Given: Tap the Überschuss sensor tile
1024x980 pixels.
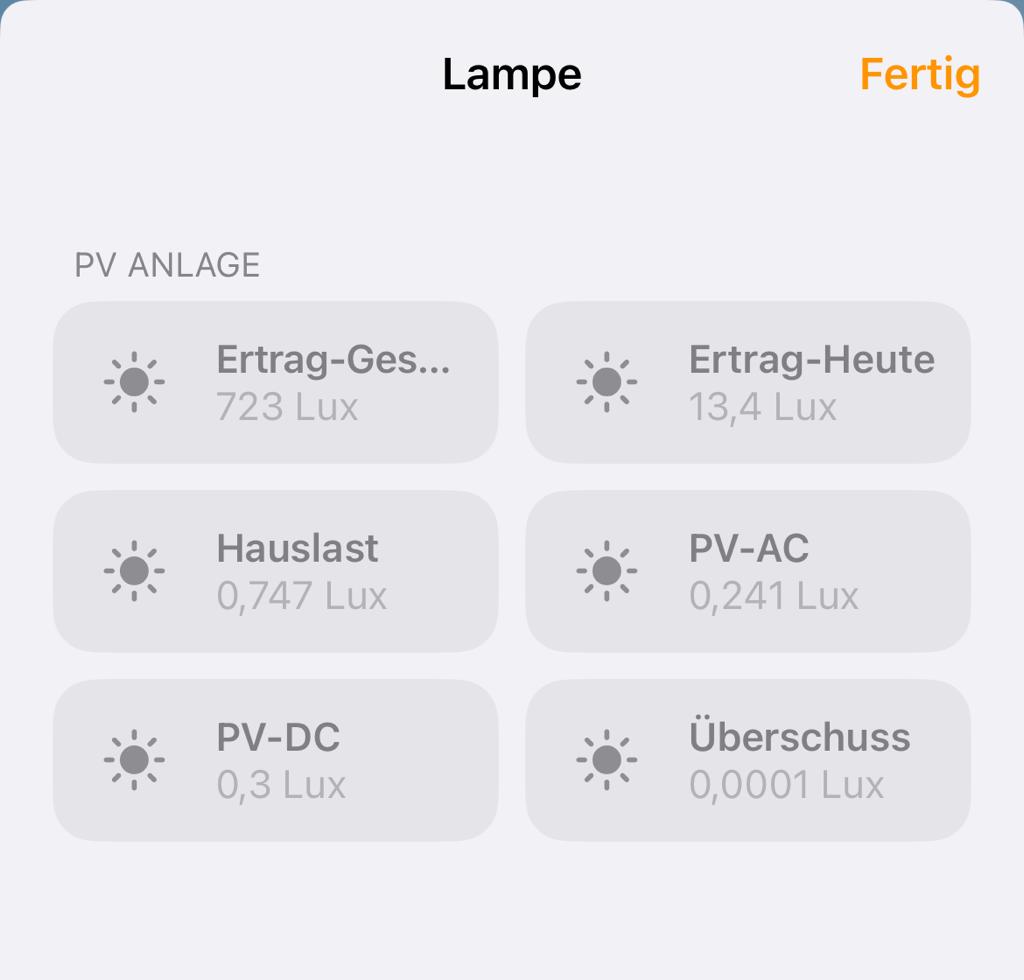Looking at the screenshot, I should tap(748, 760).
